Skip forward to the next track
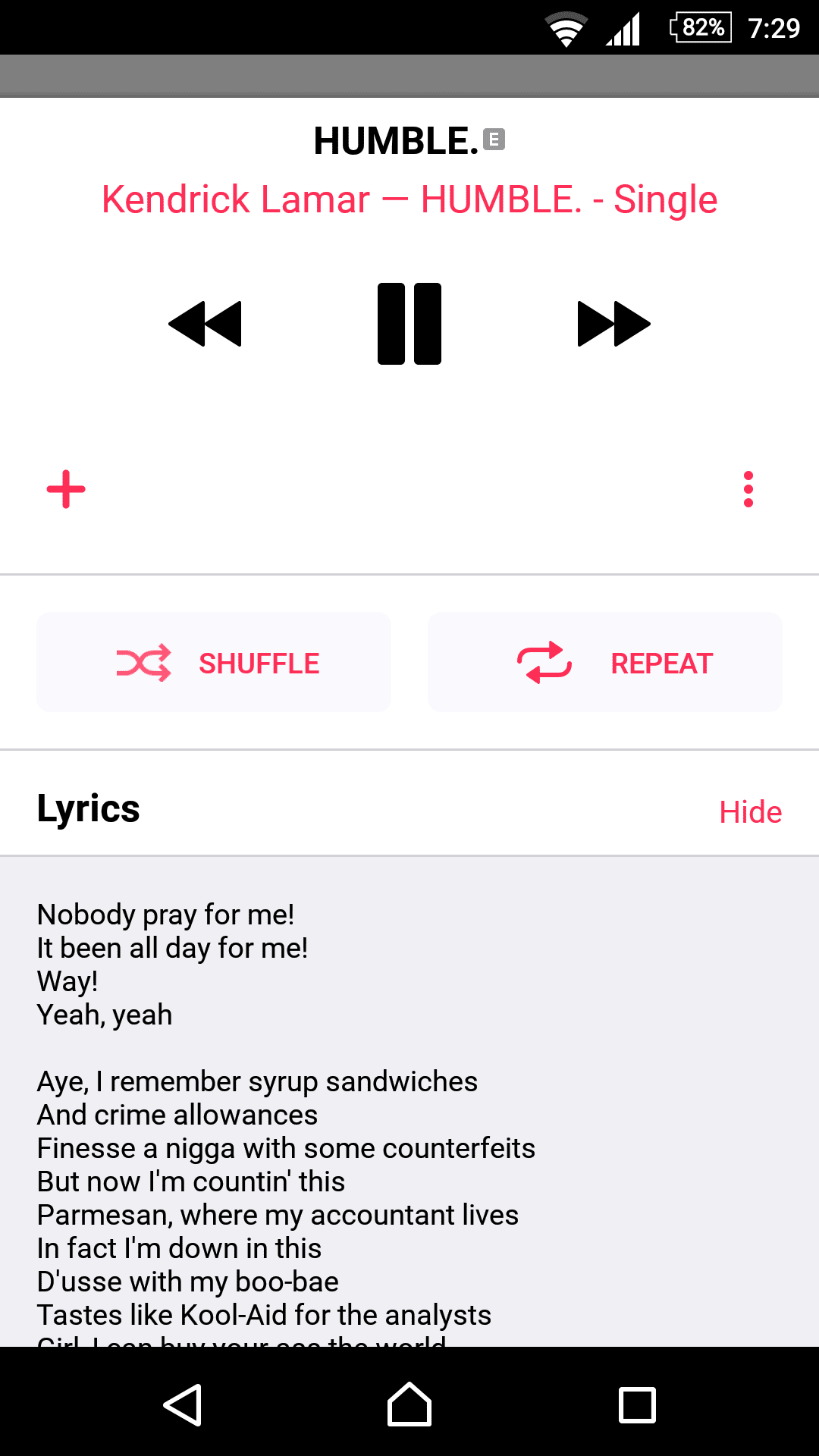 point(614,324)
